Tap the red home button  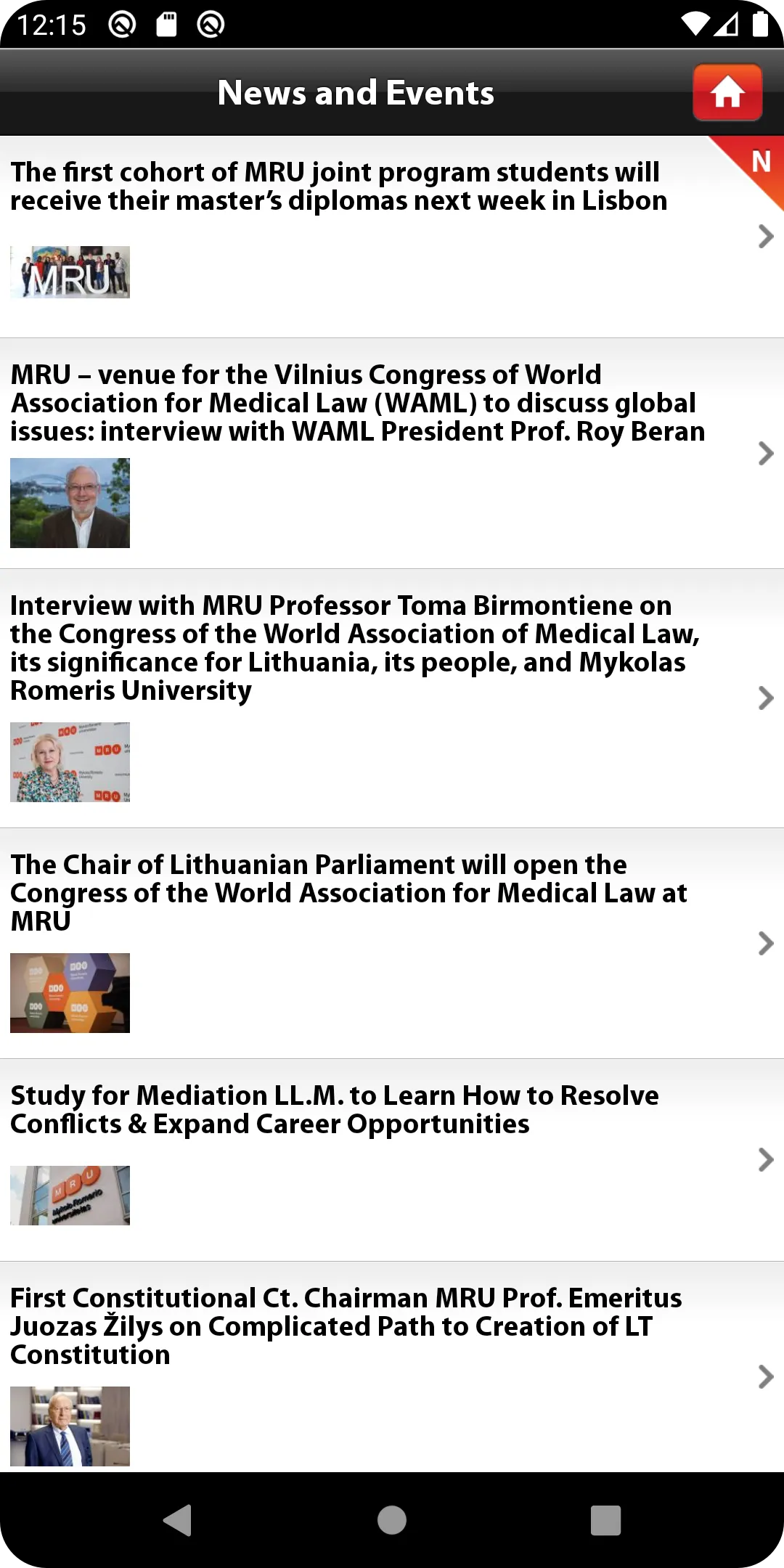click(x=727, y=92)
